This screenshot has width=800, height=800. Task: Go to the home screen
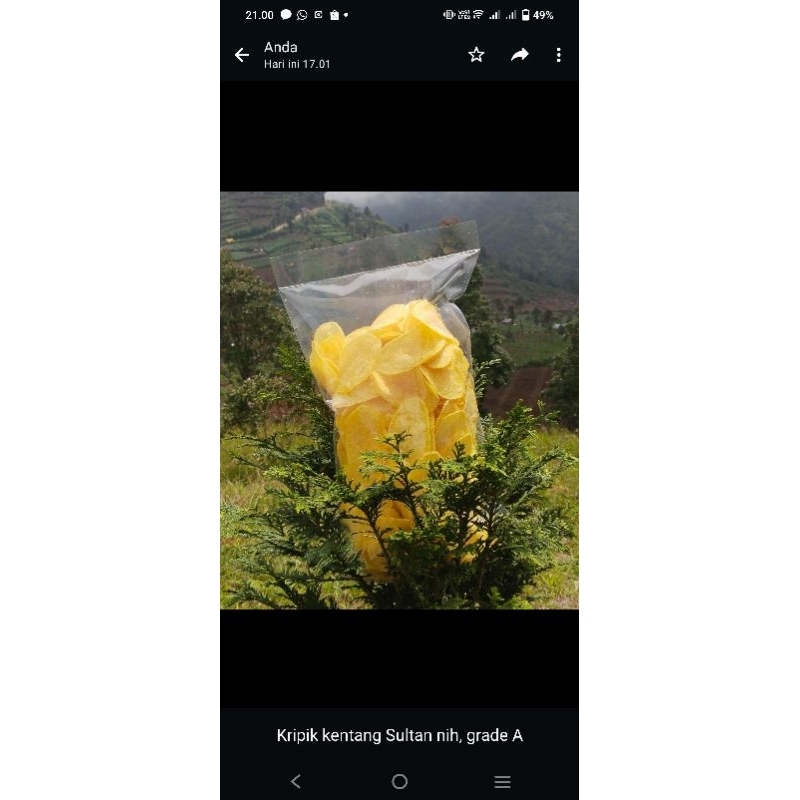[400, 781]
